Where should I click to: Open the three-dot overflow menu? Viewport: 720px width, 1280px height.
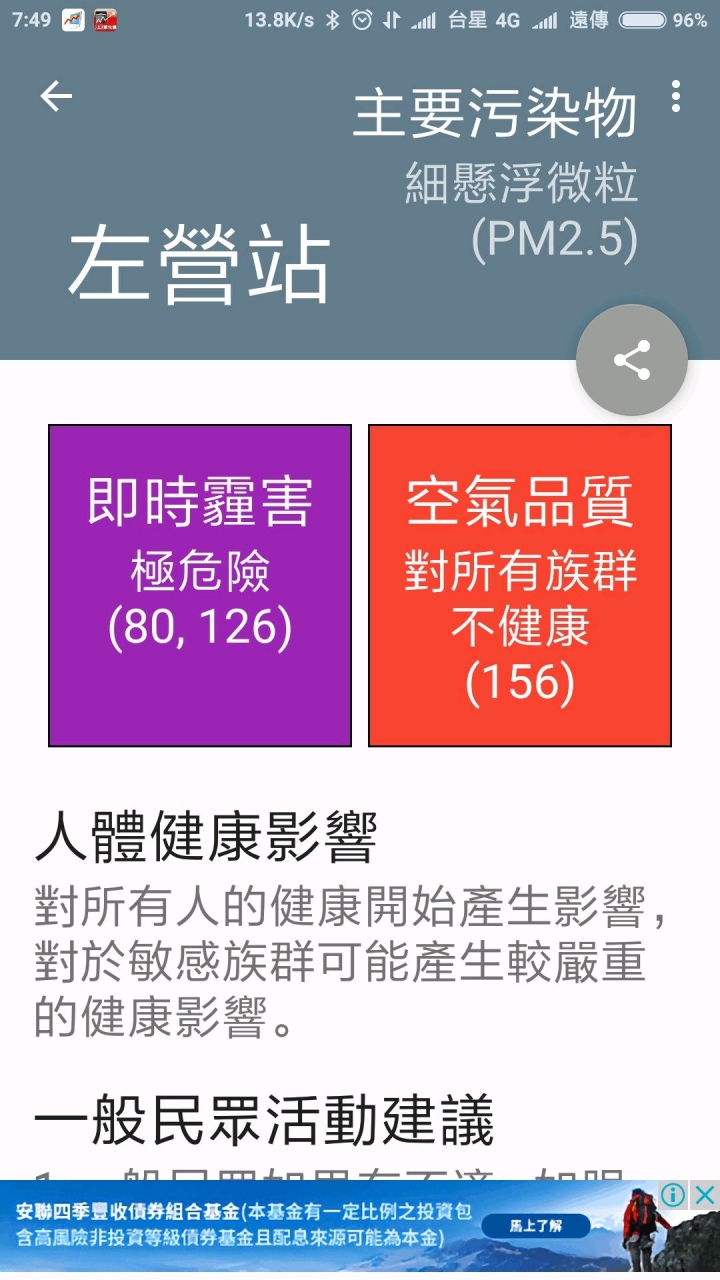click(676, 96)
